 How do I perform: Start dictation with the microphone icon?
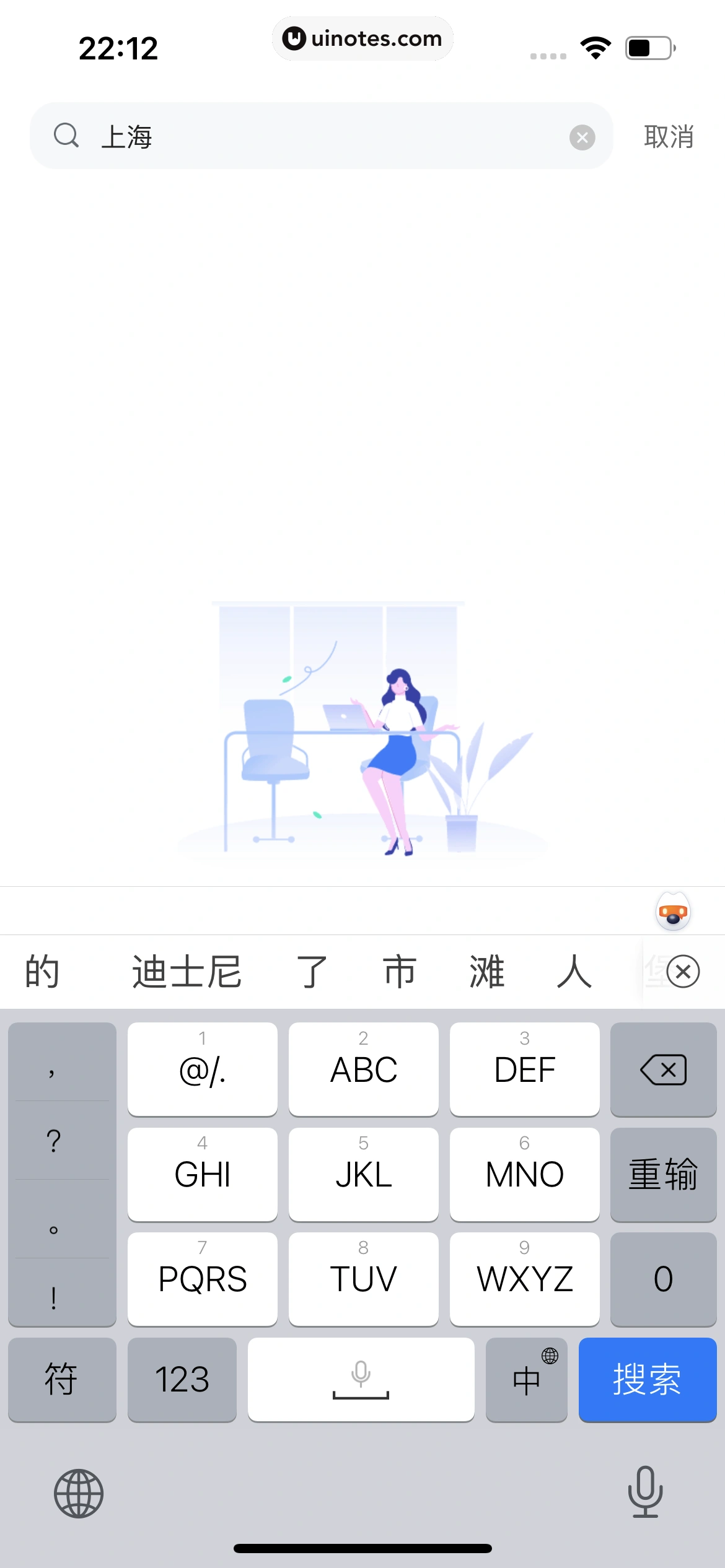tap(645, 1492)
